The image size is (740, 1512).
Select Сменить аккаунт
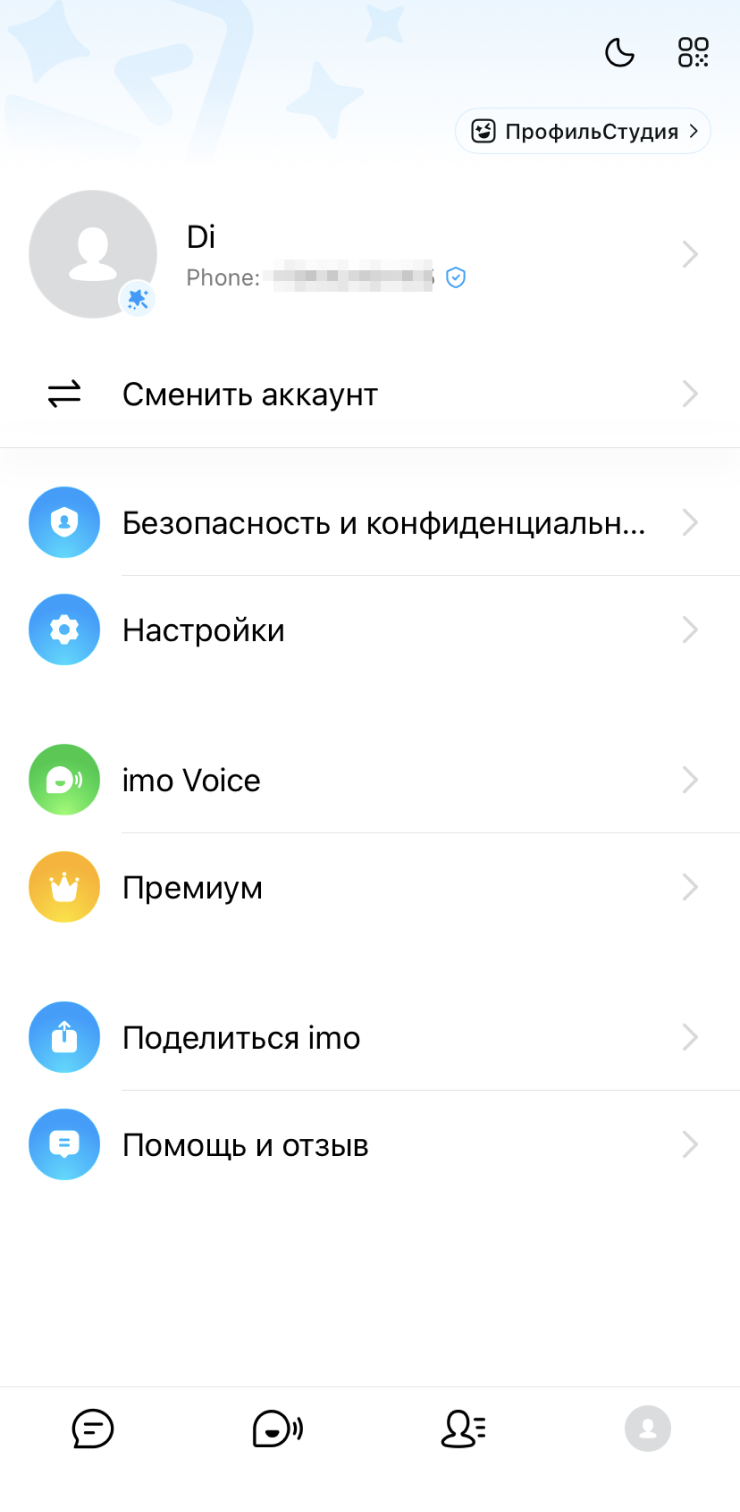370,395
